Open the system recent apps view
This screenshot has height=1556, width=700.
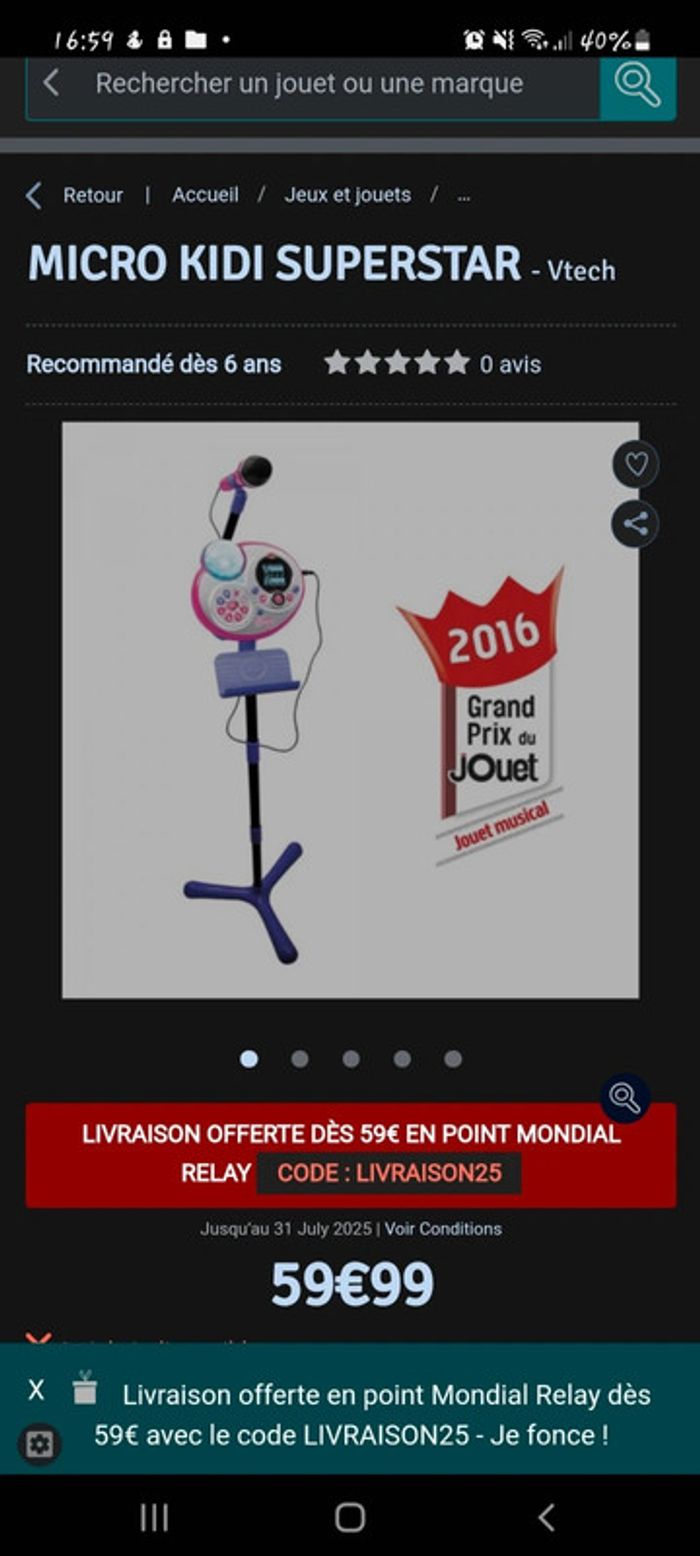[x=153, y=1517]
